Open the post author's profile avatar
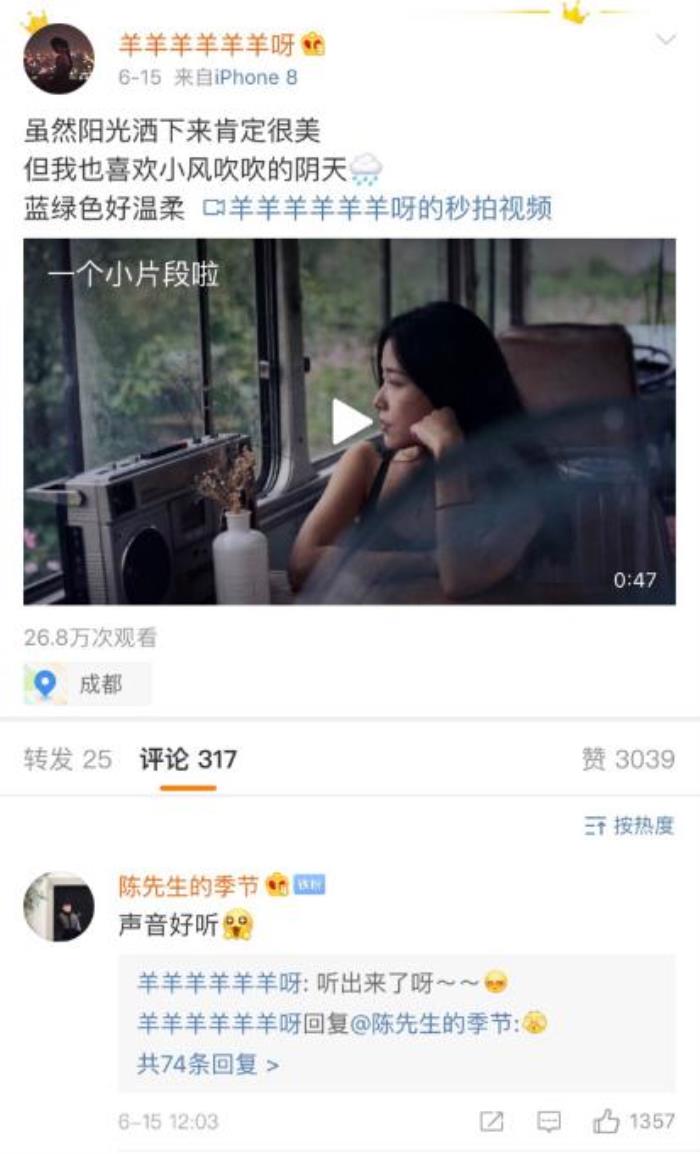The image size is (700, 1154). pos(58,58)
